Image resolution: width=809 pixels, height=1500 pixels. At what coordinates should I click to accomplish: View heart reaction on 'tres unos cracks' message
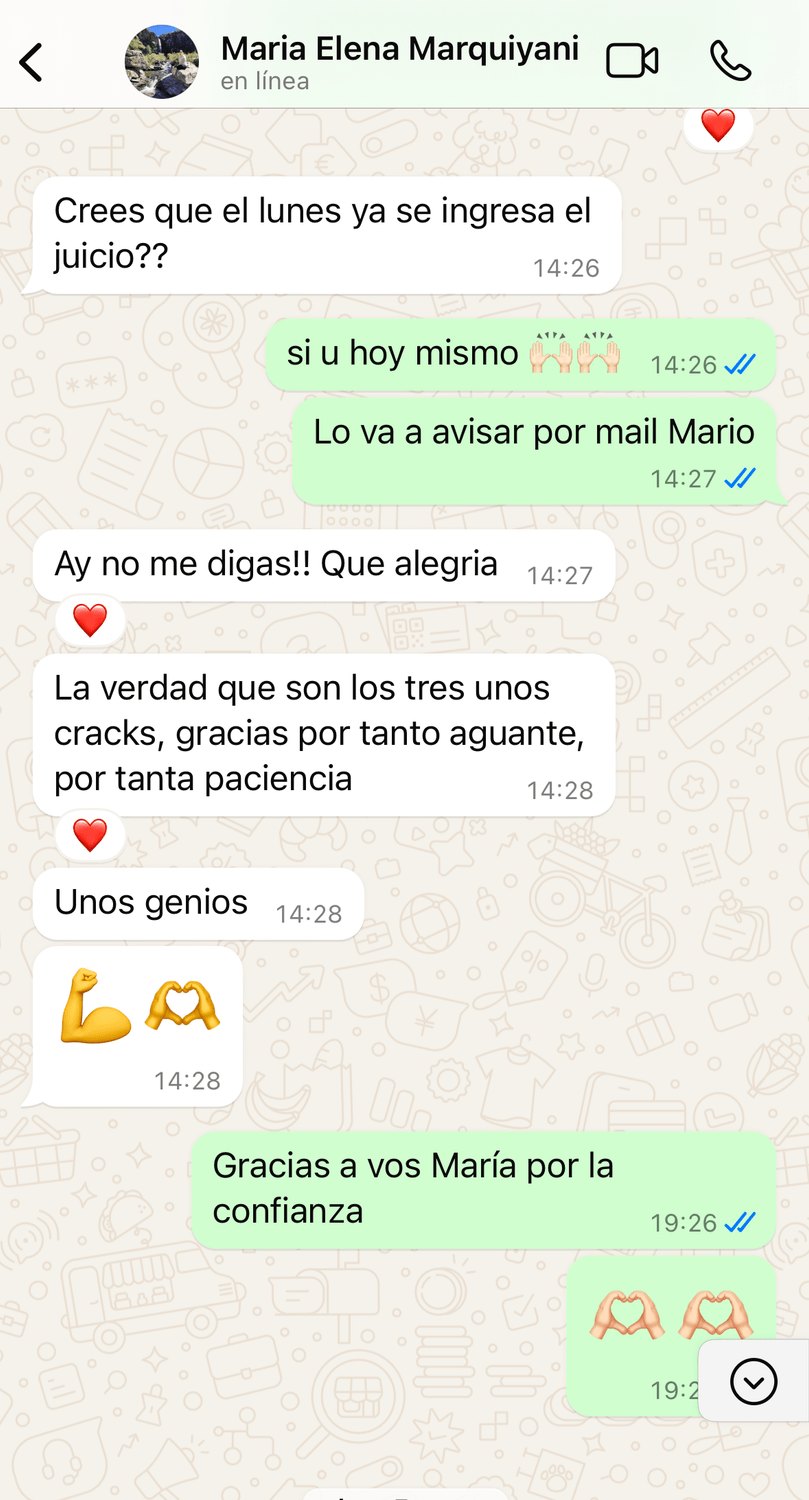pos(90,835)
